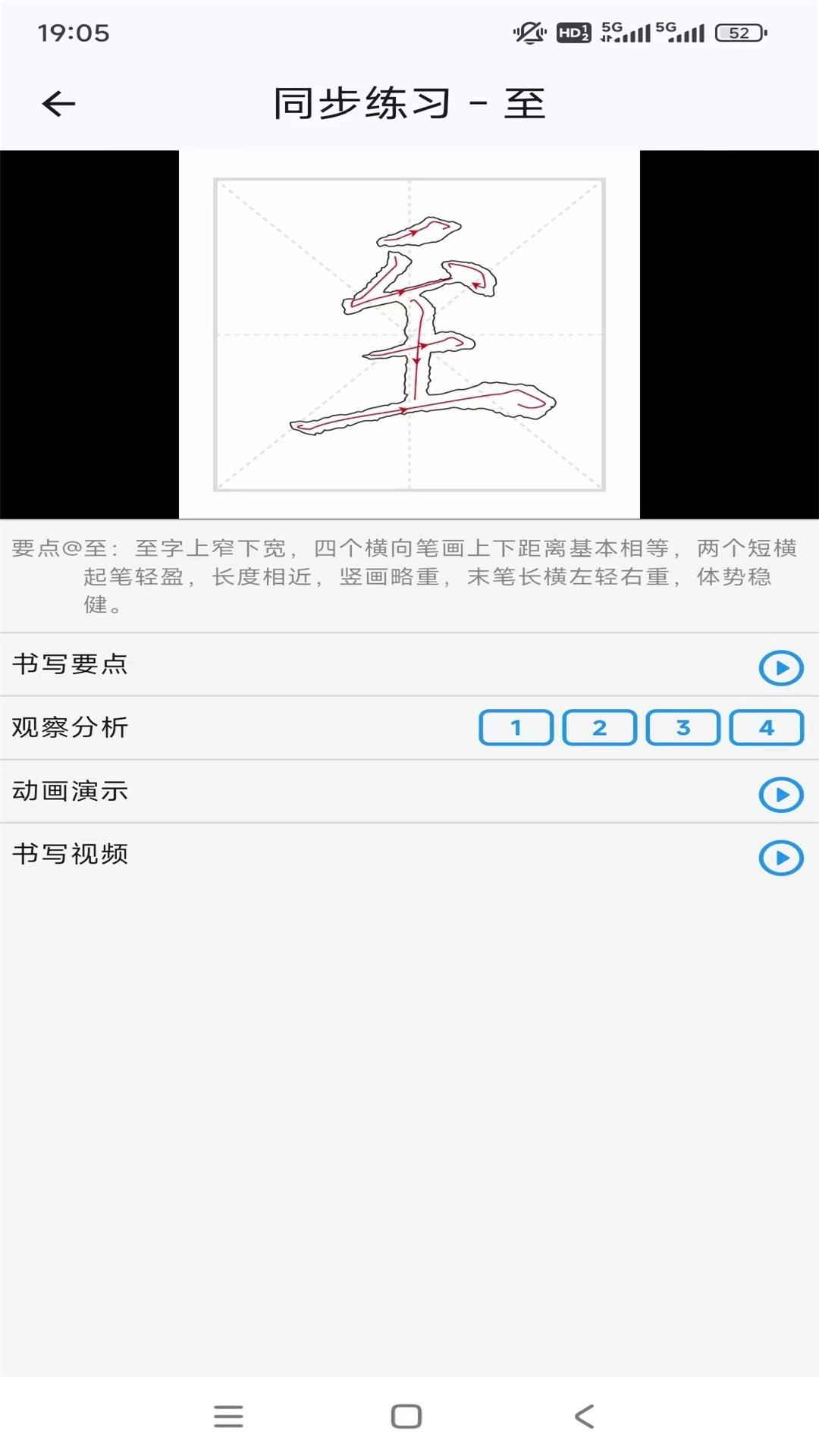Click the back arrow to exit practice

pos(58,102)
